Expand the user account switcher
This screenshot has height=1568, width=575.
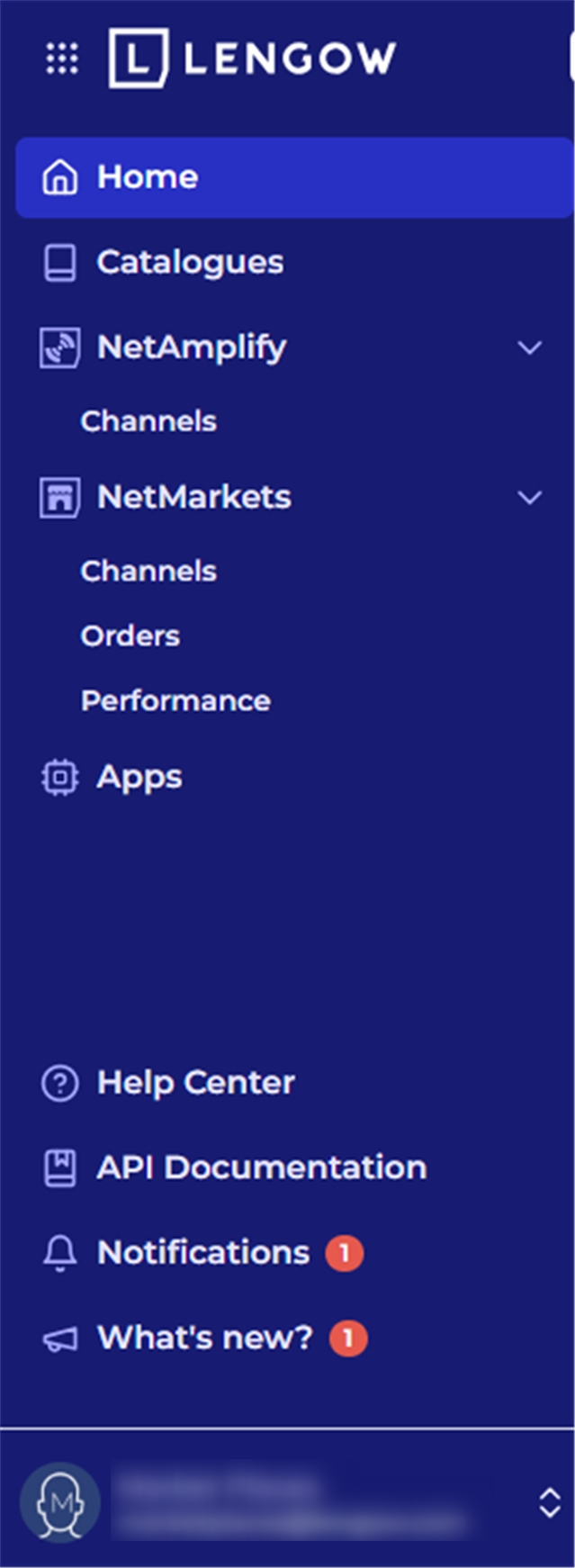coord(549,1503)
